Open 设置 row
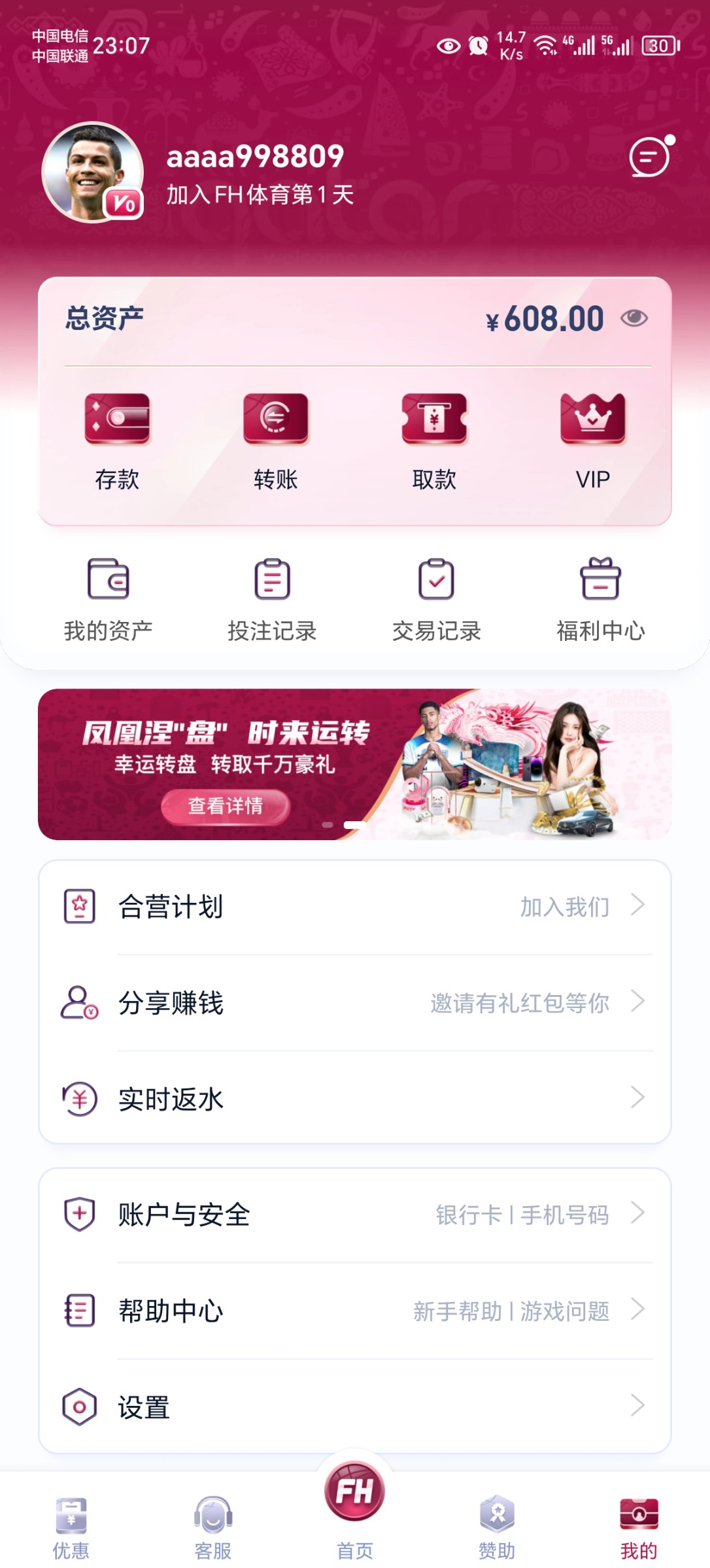 (354, 1407)
